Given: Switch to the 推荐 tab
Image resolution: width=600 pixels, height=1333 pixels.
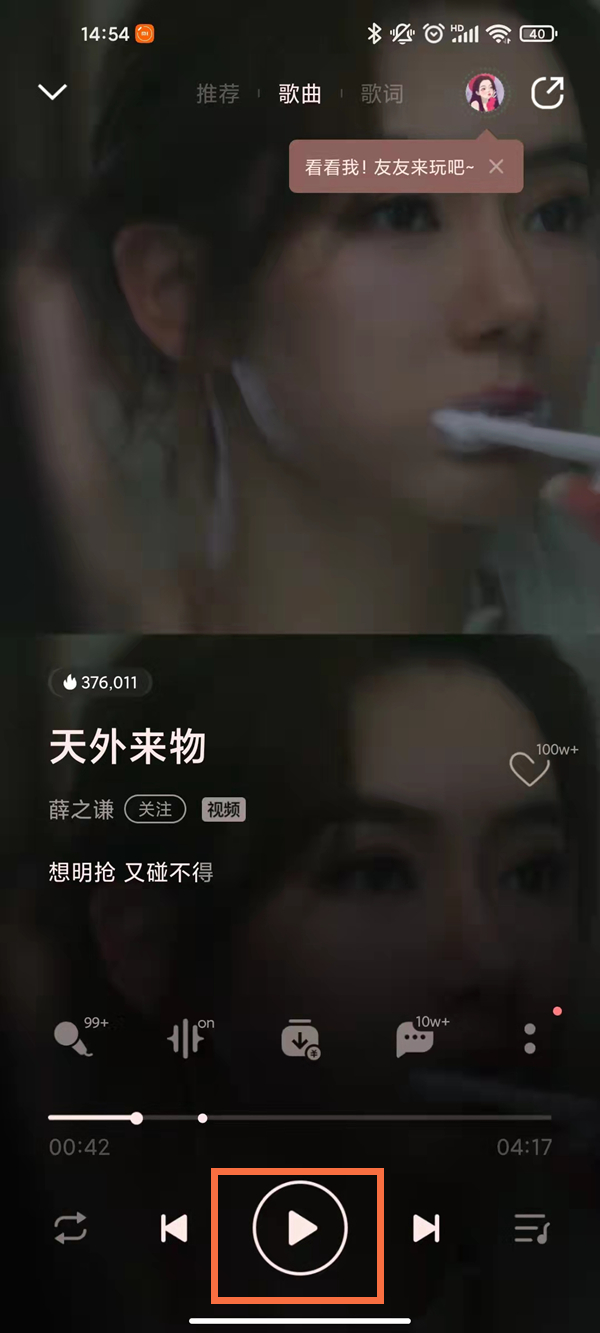Looking at the screenshot, I should (x=218, y=94).
